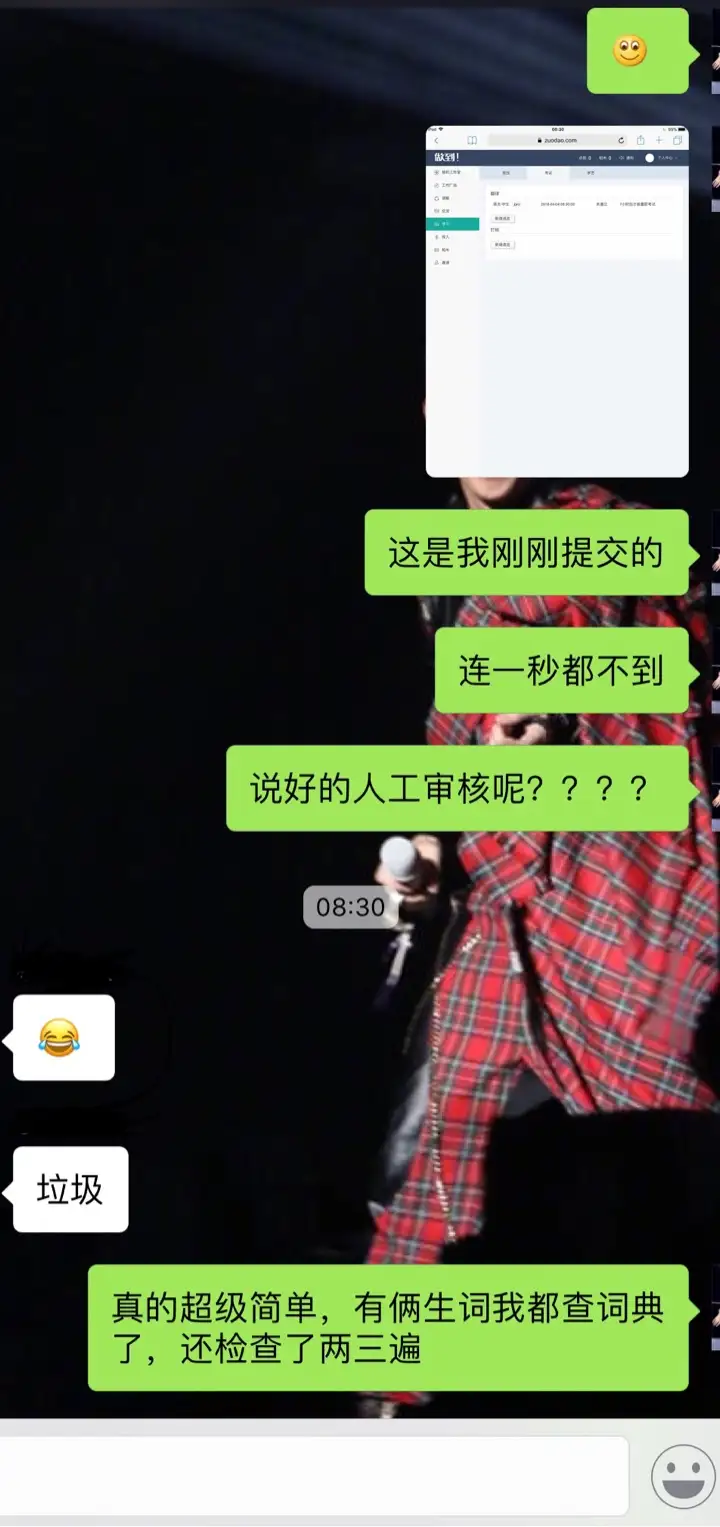Open the emoji picker next to the input
This screenshot has height=1527, width=720.
683,1475
